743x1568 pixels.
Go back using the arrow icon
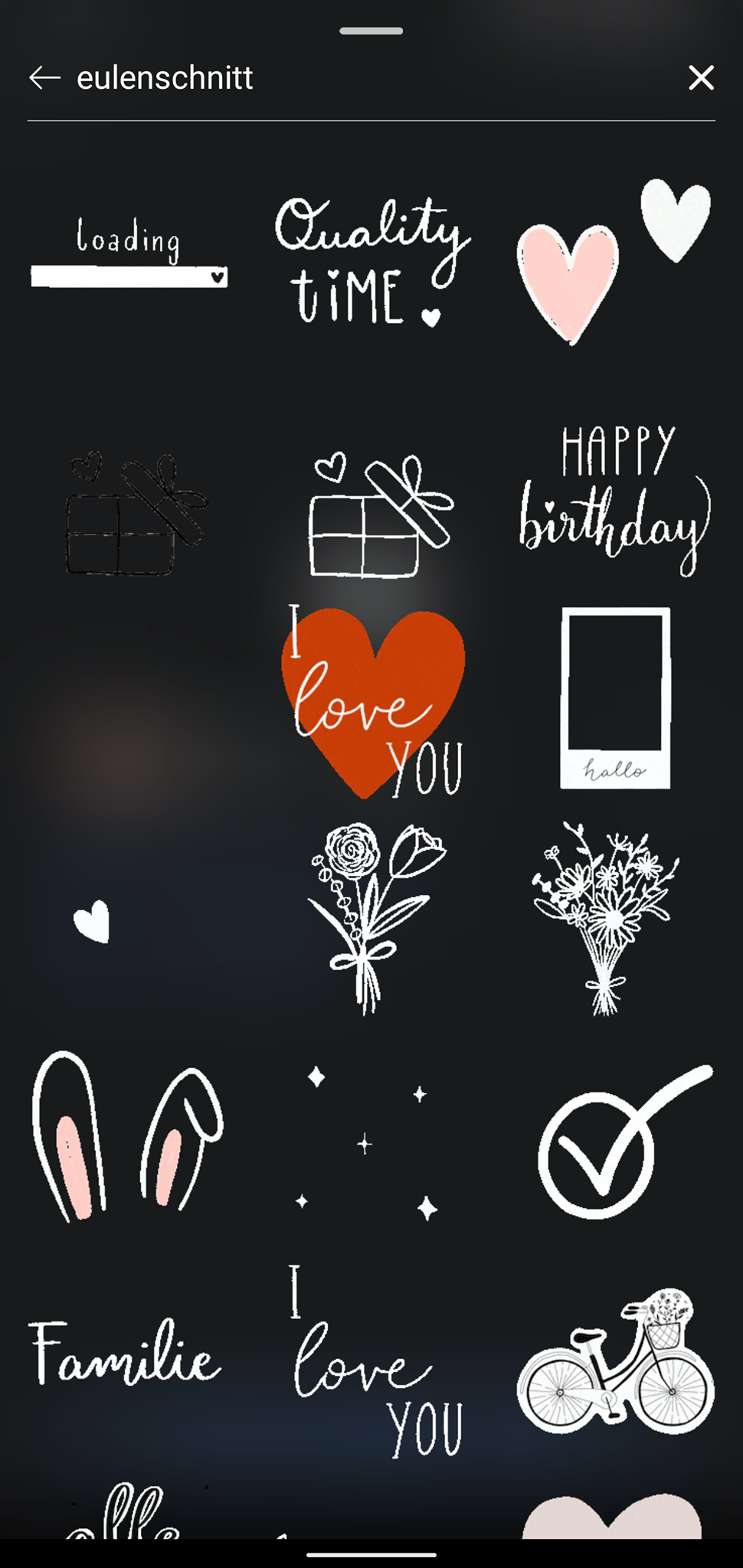tap(44, 77)
